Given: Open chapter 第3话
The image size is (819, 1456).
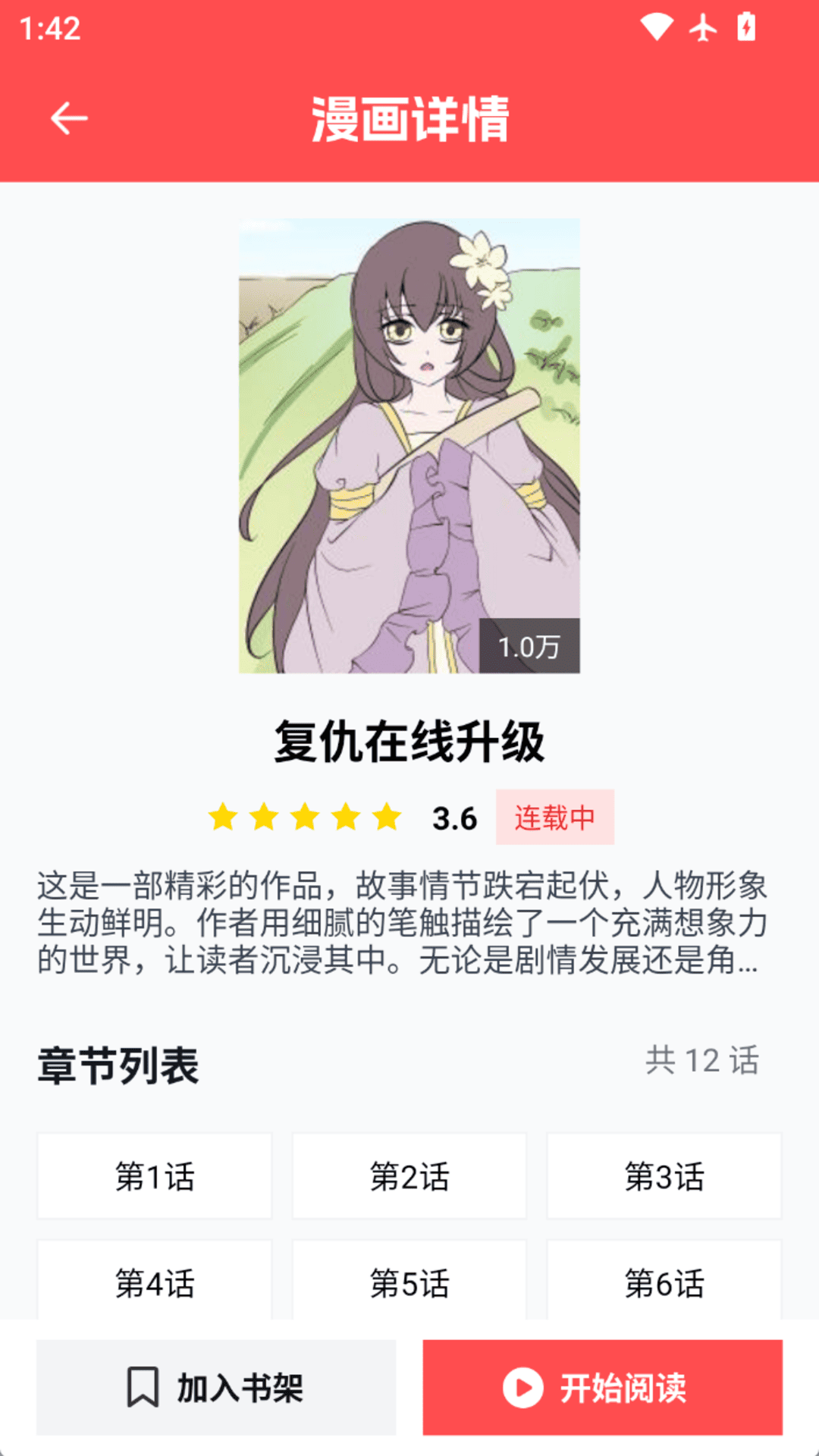Looking at the screenshot, I should [664, 1176].
